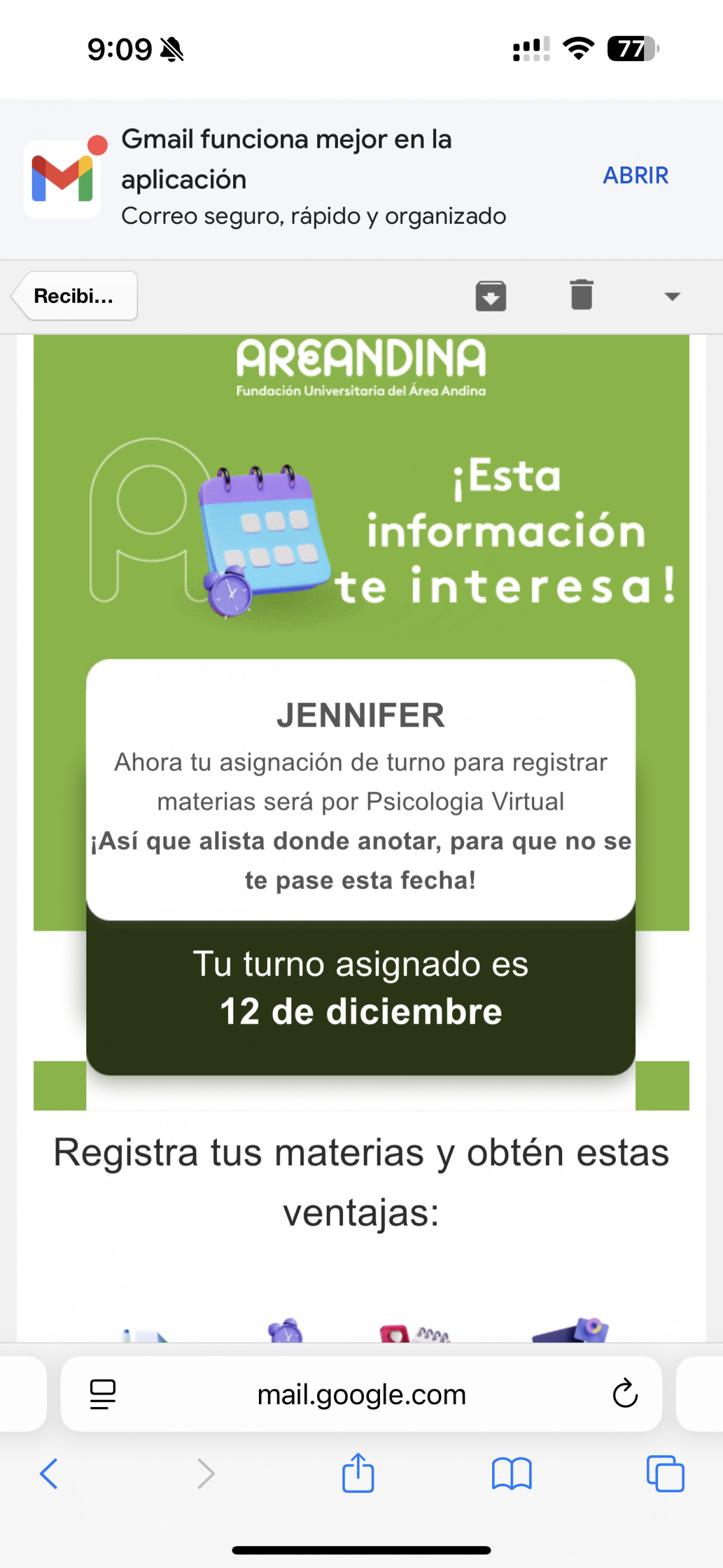Open Safari bookmarks

pos(511,1474)
